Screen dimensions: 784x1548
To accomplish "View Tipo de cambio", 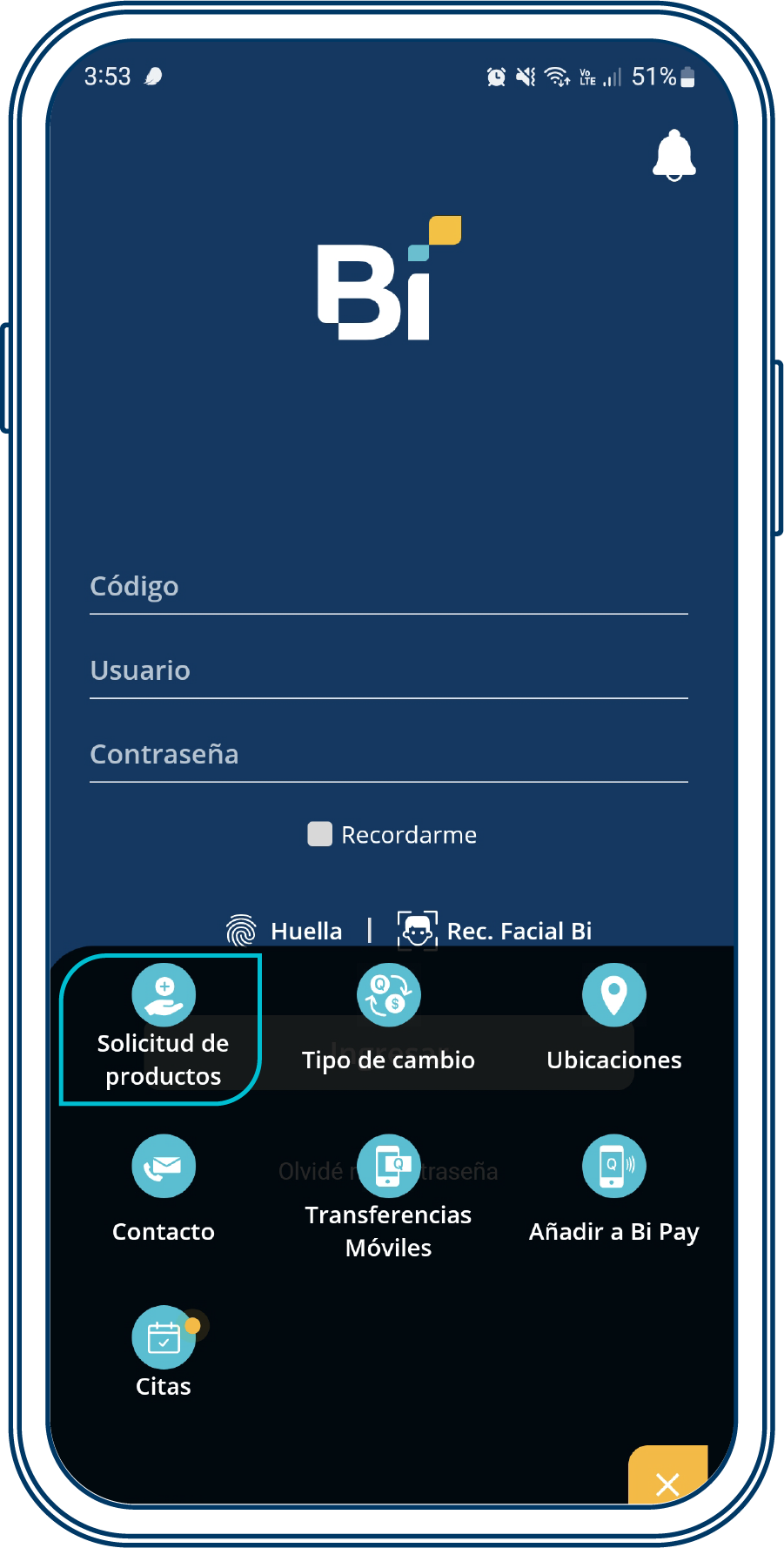I will tap(388, 1019).
